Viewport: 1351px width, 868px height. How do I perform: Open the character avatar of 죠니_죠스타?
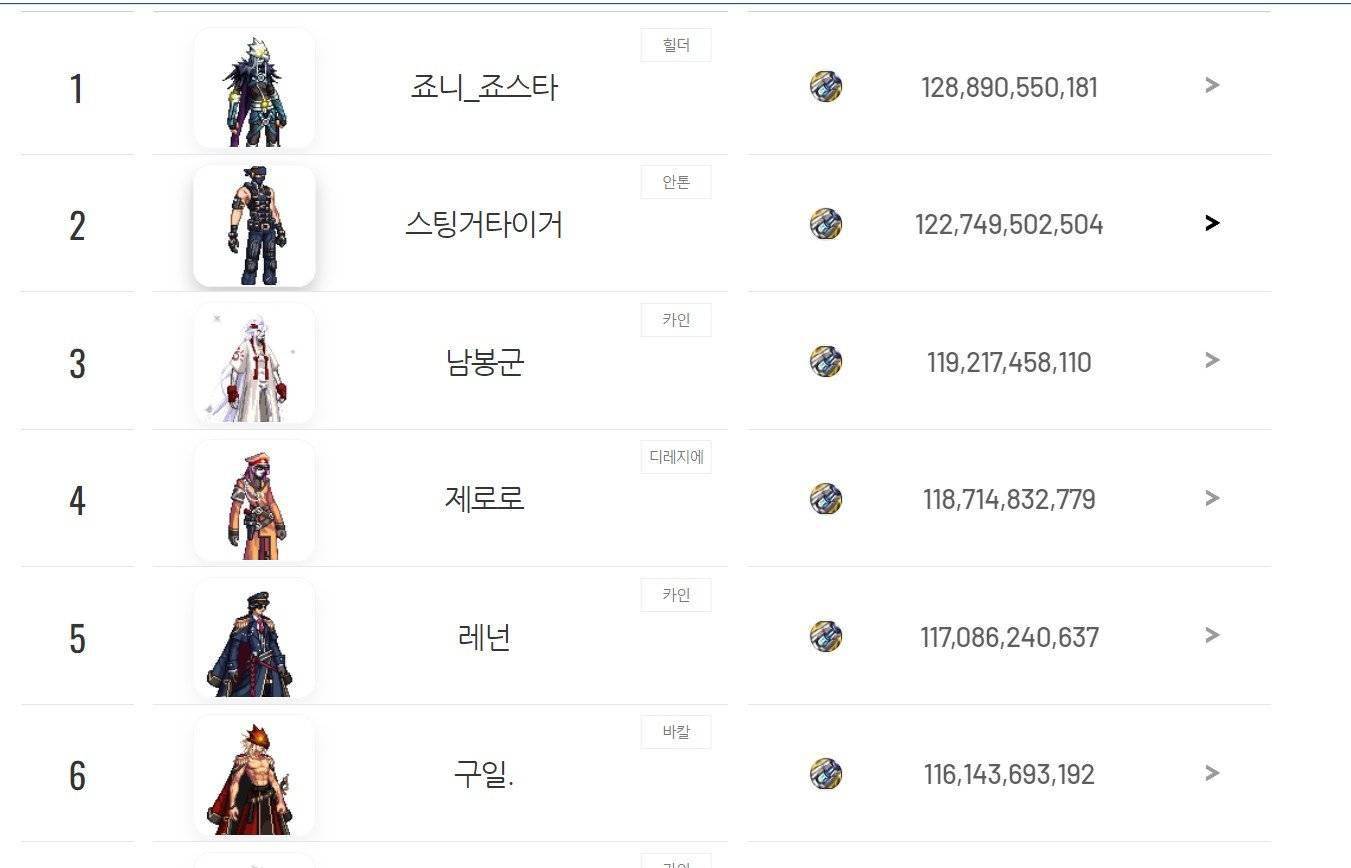(254, 88)
